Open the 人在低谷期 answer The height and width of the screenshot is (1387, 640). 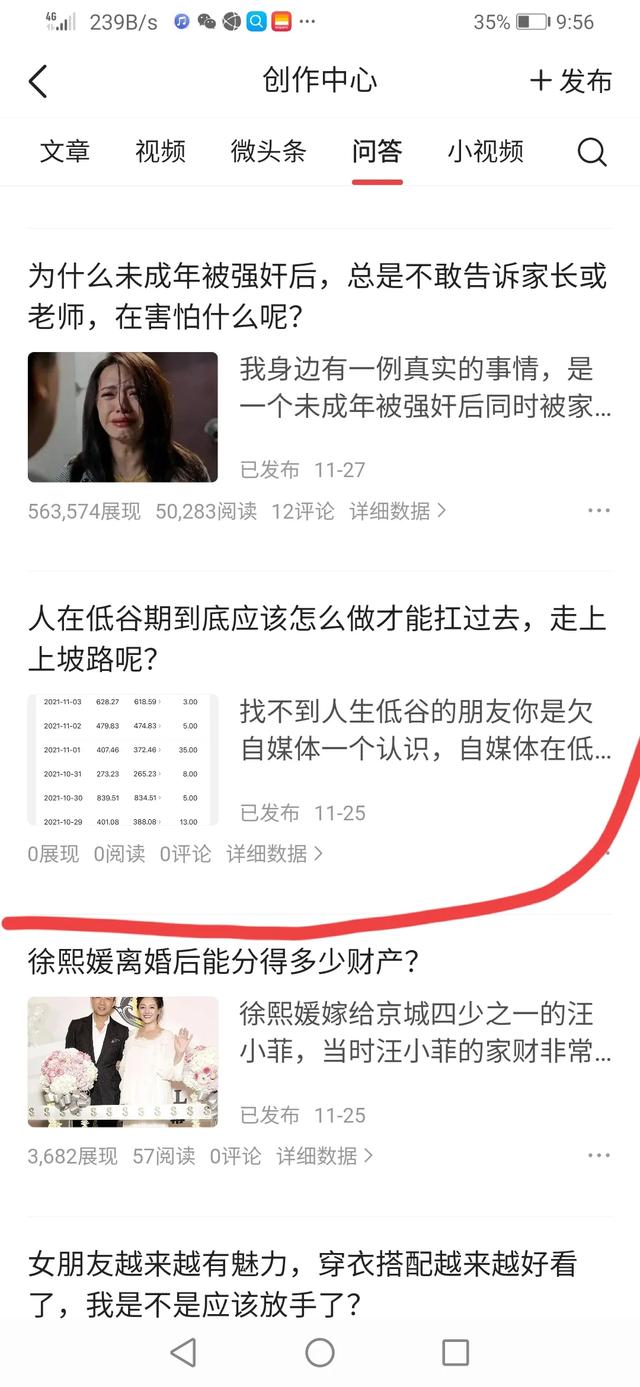[x=317, y=638]
